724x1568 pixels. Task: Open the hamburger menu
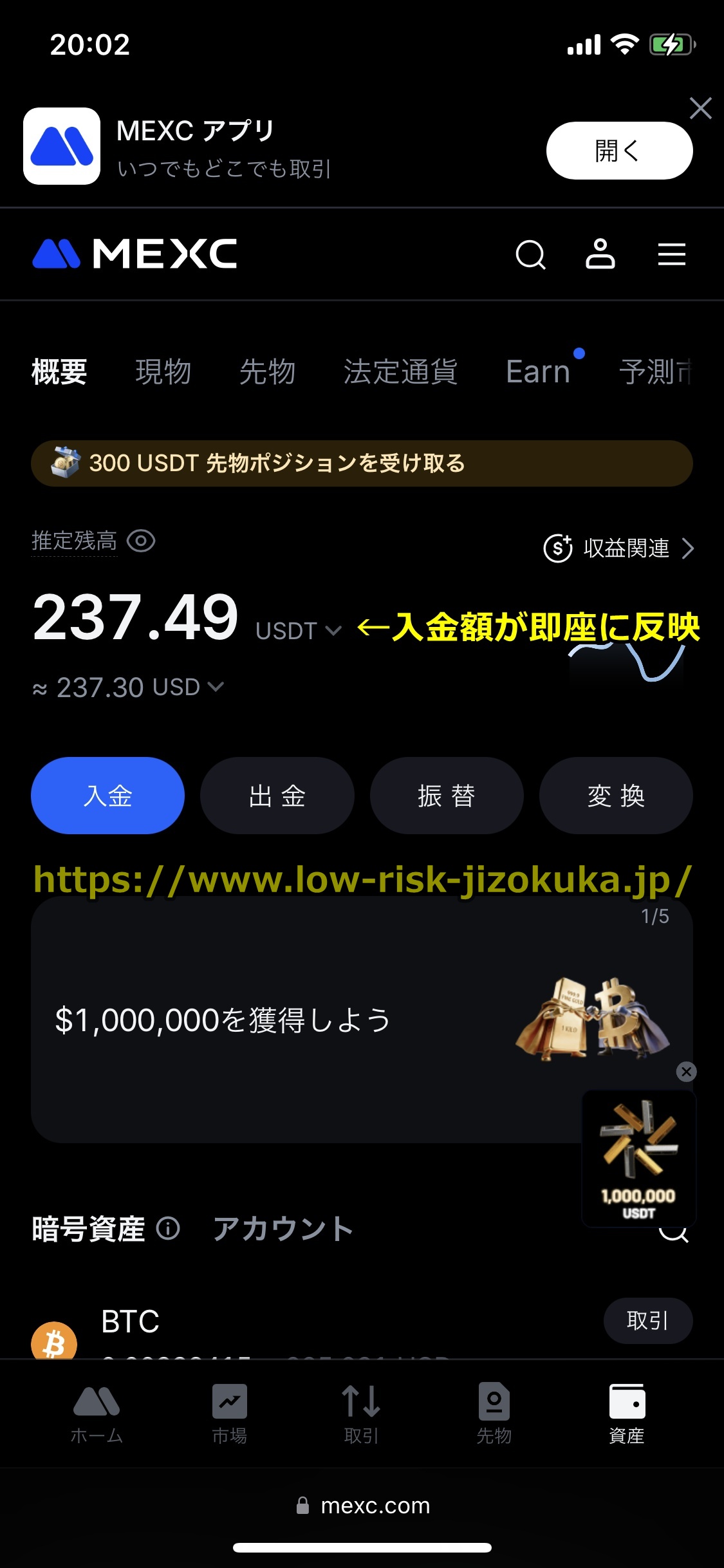[x=671, y=255]
